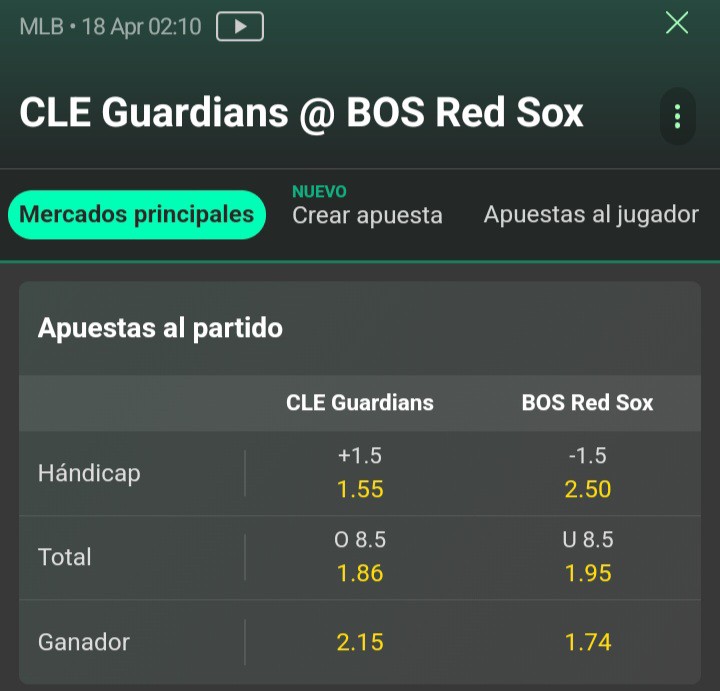The height and width of the screenshot is (691, 720).
Task: Back CLE Guardians to win at 2.15
Action: [x=360, y=642]
